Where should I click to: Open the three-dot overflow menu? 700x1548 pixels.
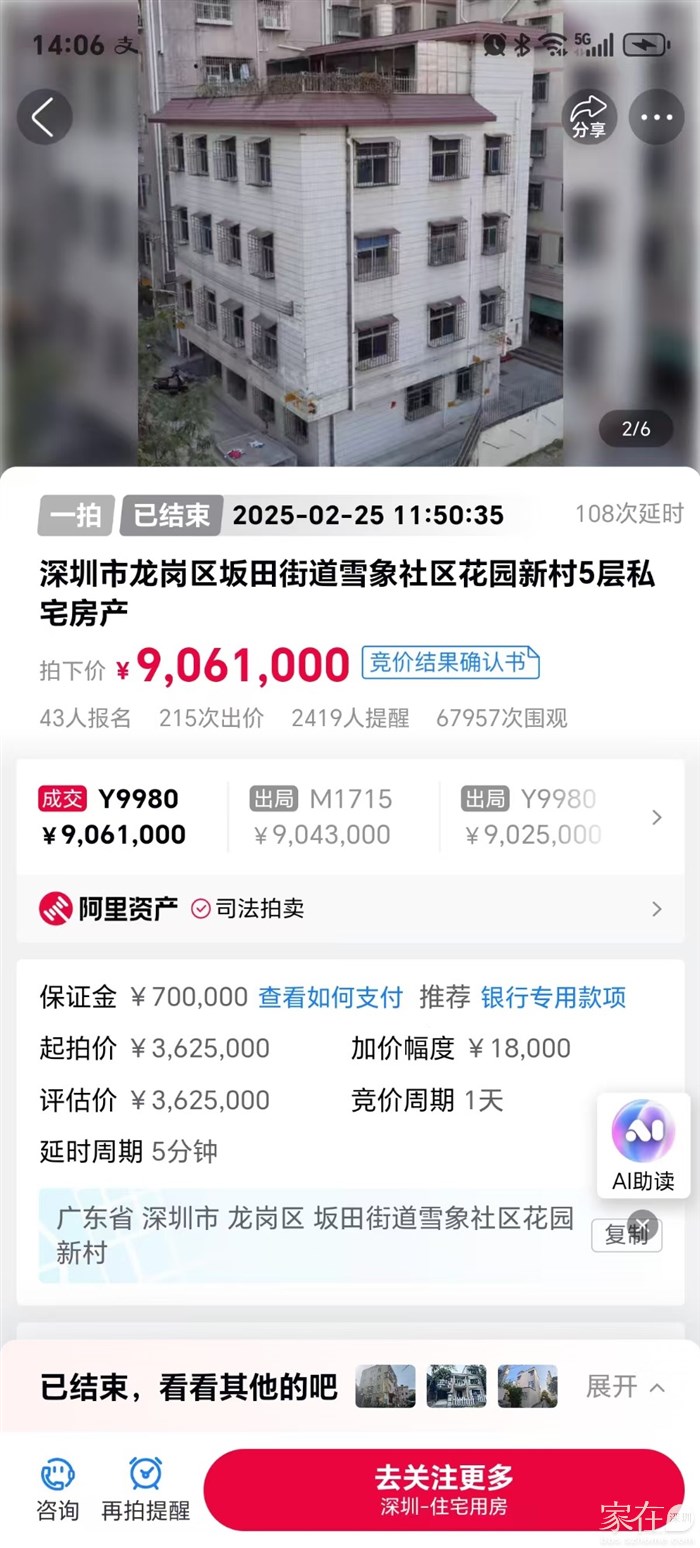click(x=656, y=118)
